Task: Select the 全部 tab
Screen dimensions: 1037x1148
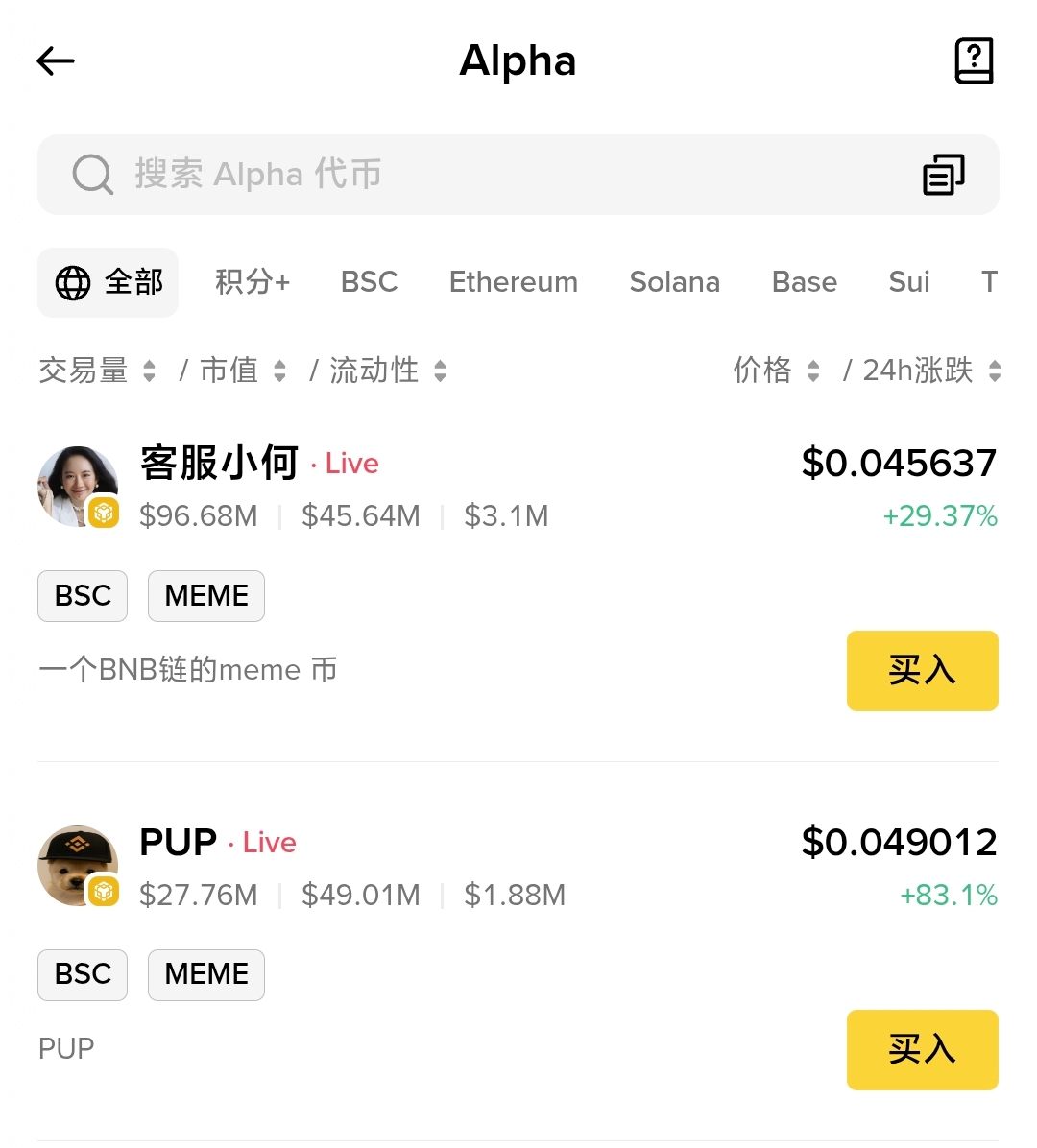Action: click(109, 282)
